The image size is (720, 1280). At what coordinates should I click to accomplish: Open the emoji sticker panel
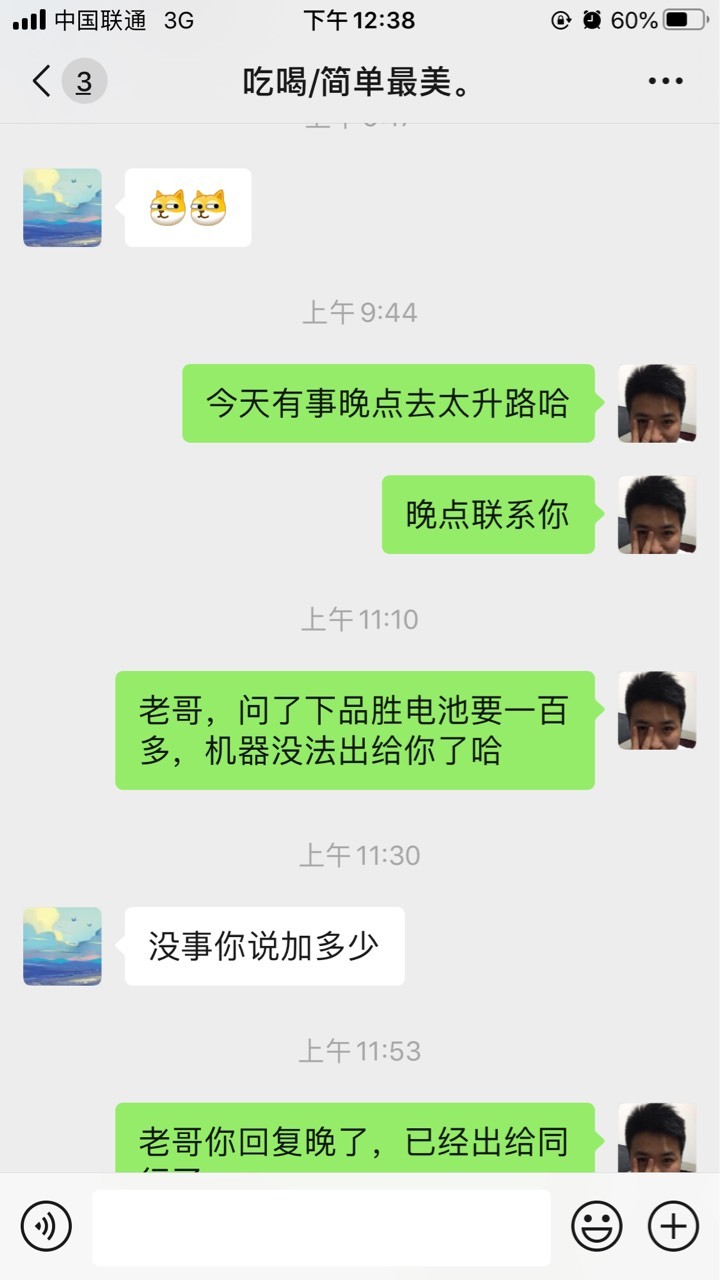click(597, 1226)
